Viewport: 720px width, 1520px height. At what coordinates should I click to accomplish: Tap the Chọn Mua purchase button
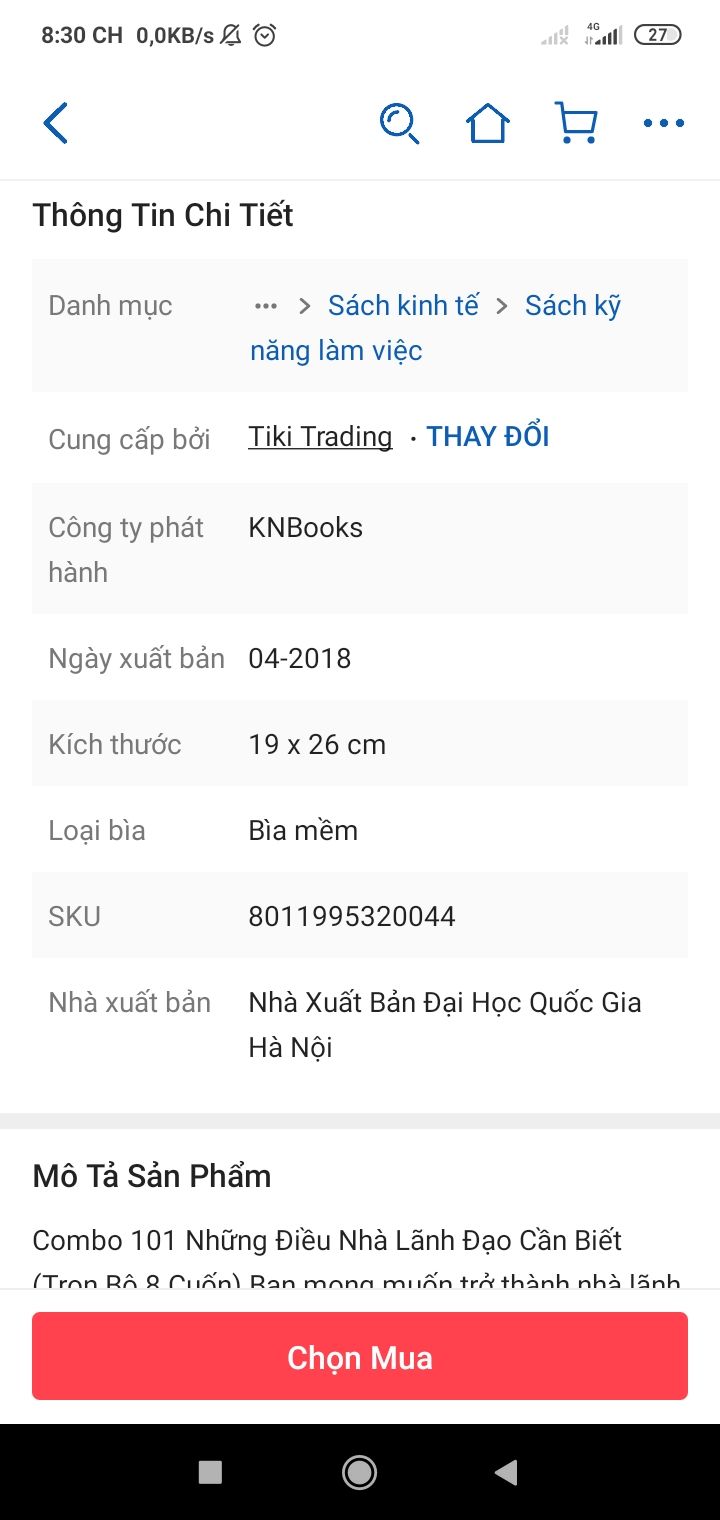coord(359,1356)
